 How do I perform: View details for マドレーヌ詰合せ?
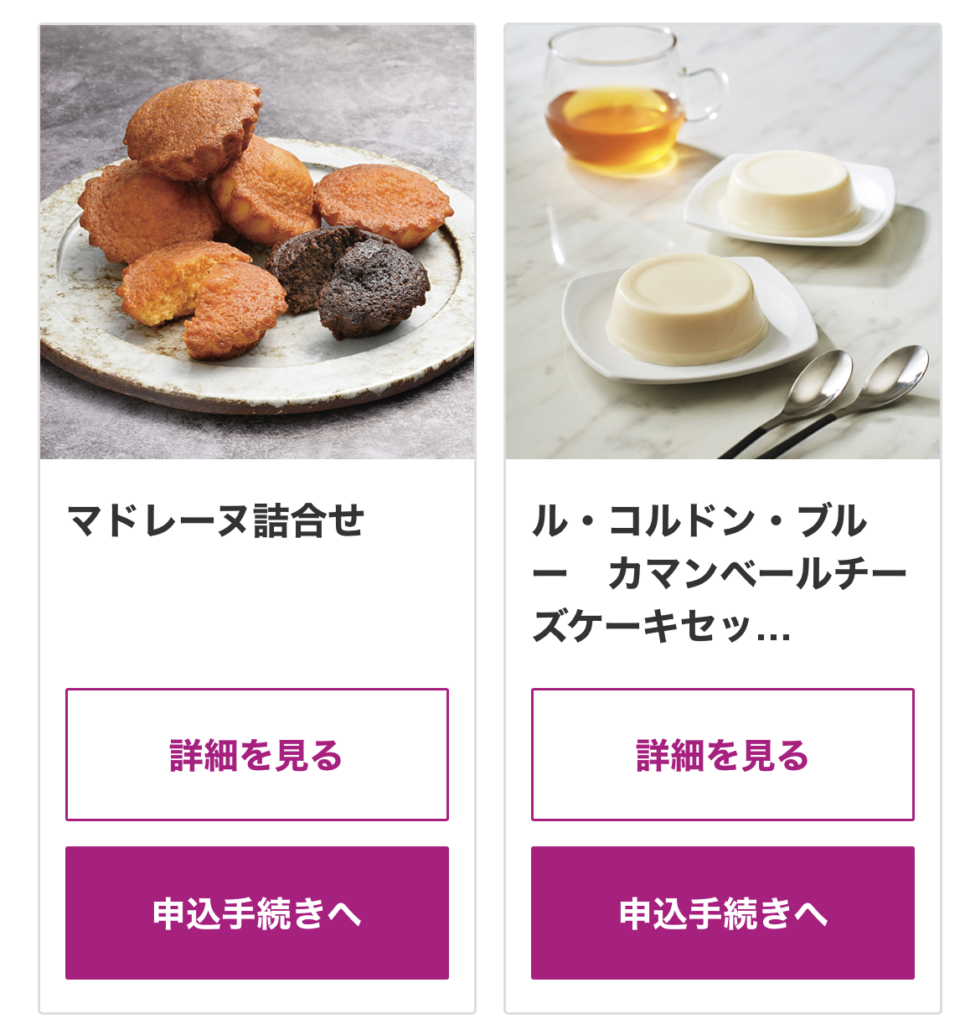(x=256, y=754)
